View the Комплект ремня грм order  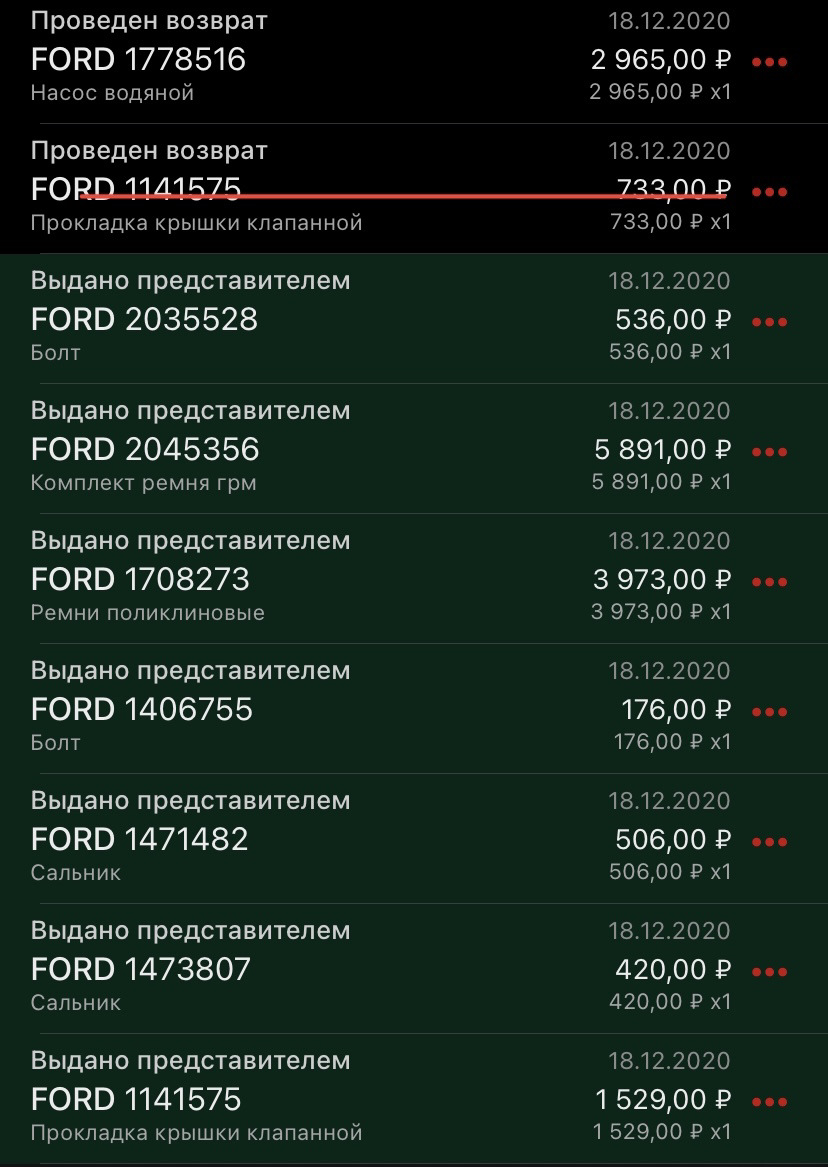[300, 450]
